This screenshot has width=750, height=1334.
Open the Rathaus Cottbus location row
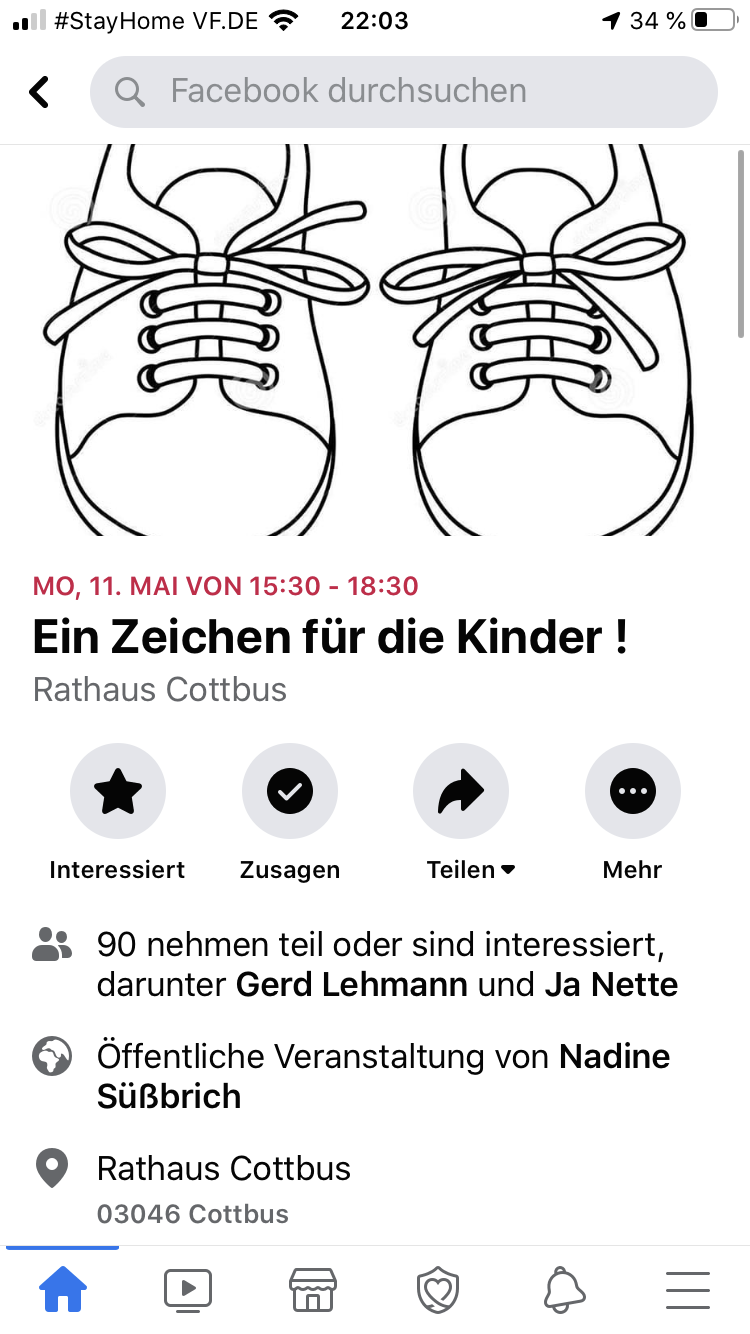pos(224,1169)
